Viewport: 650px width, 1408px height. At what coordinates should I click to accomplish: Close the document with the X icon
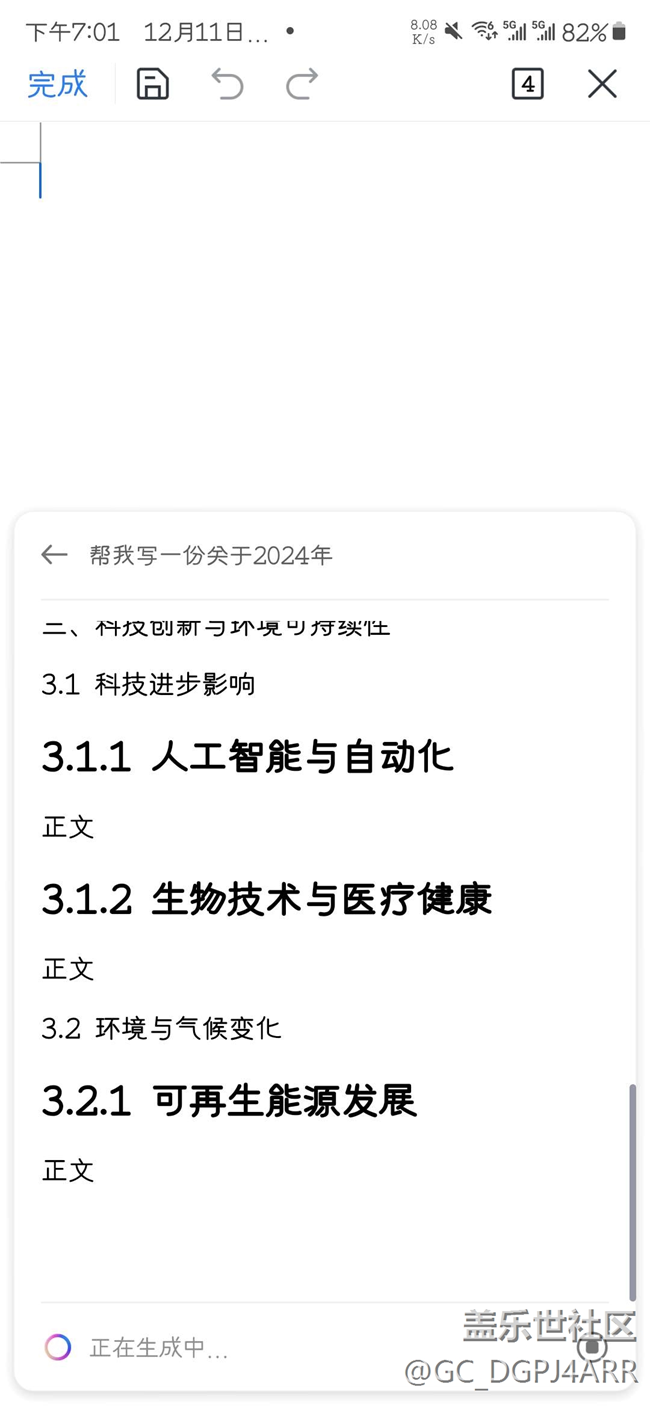click(602, 84)
